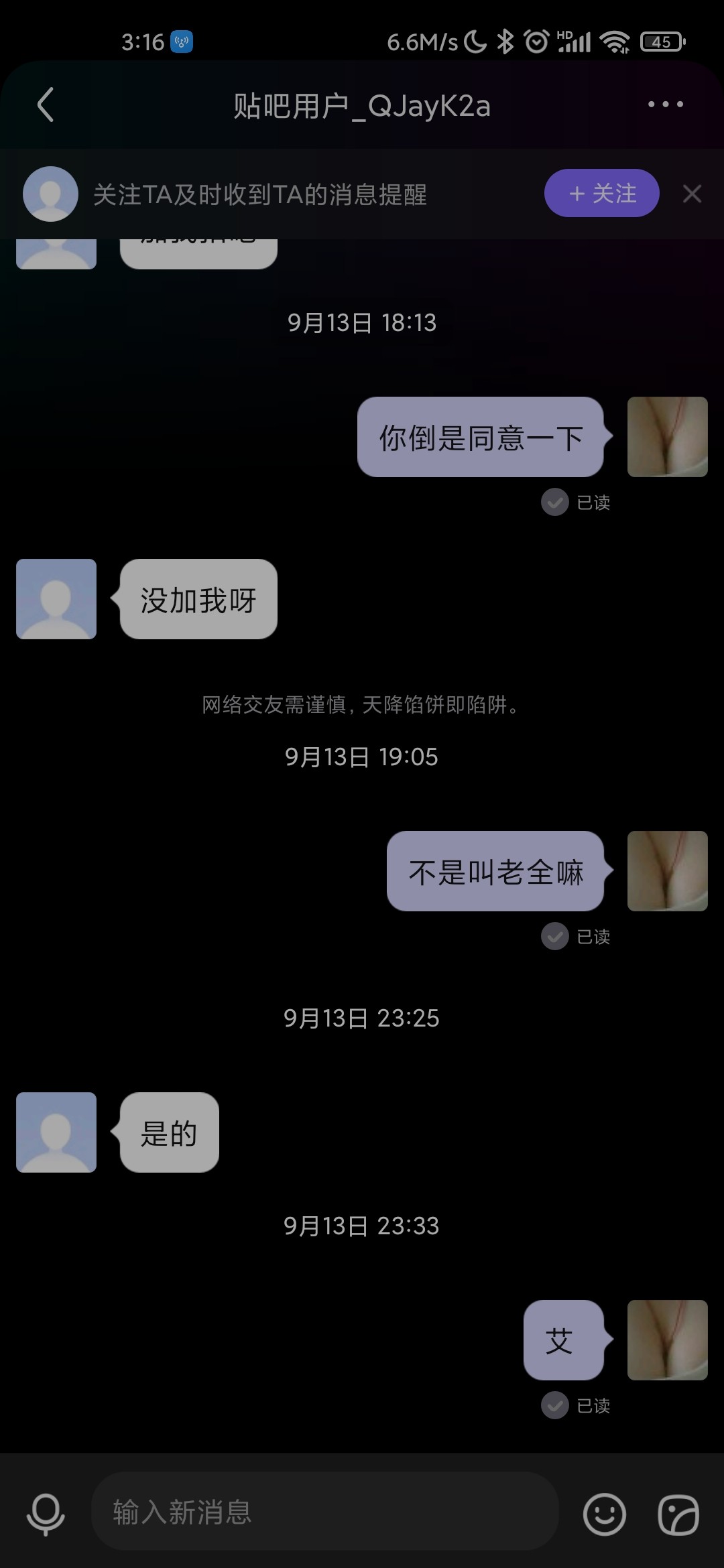
Task: Tap the +关注 follow button
Action: (x=601, y=194)
